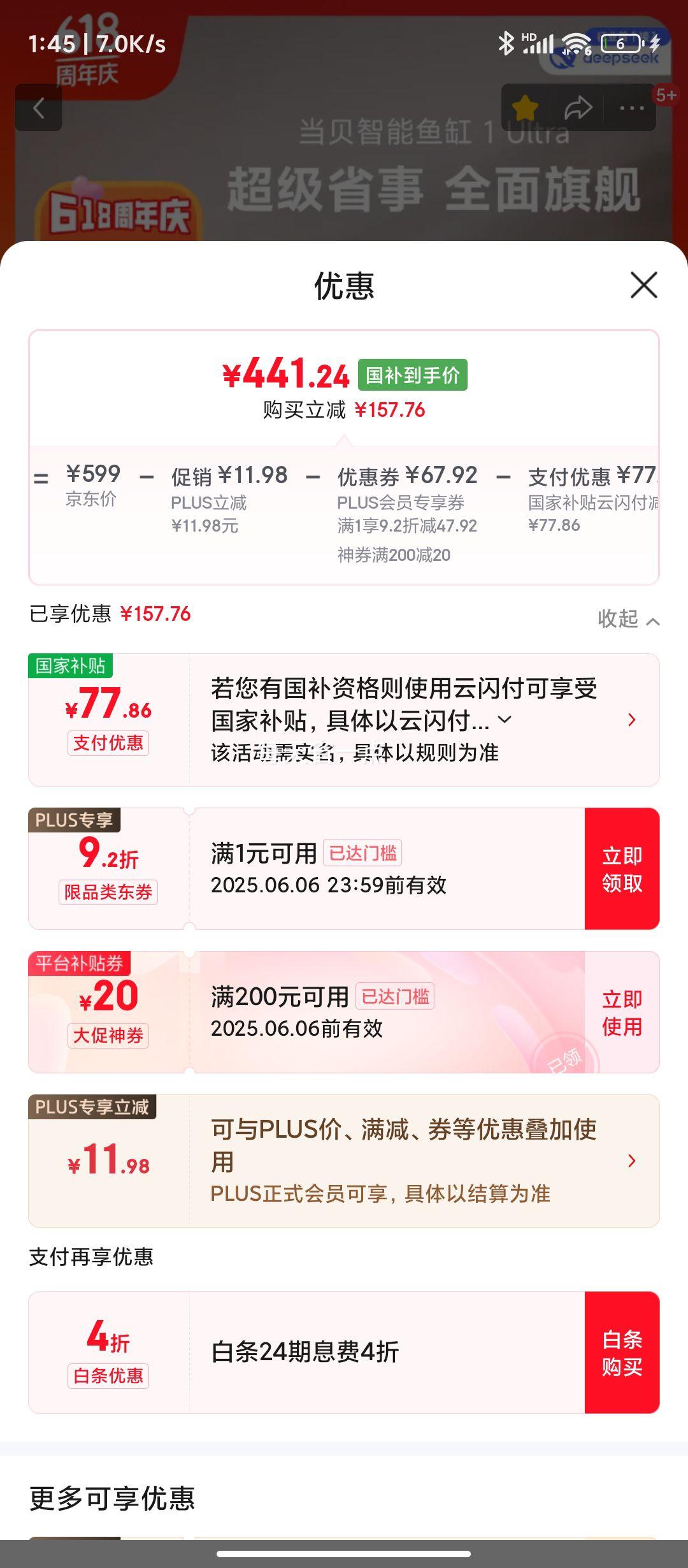This screenshot has width=688, height=1568.
Task: Favorite the product with the star icon
Action: (525, 108)
